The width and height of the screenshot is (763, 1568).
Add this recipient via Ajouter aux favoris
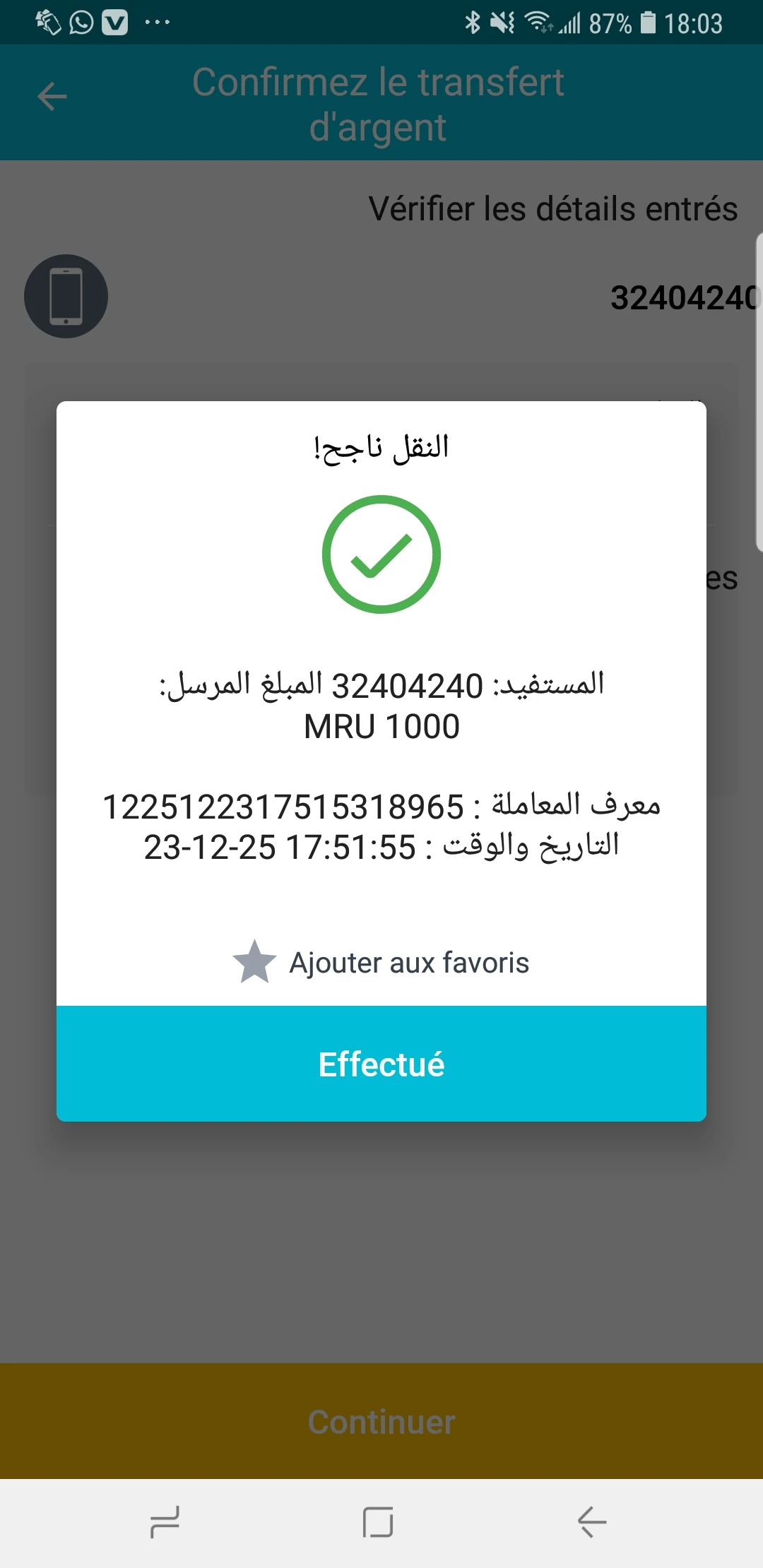pos(381,962)
